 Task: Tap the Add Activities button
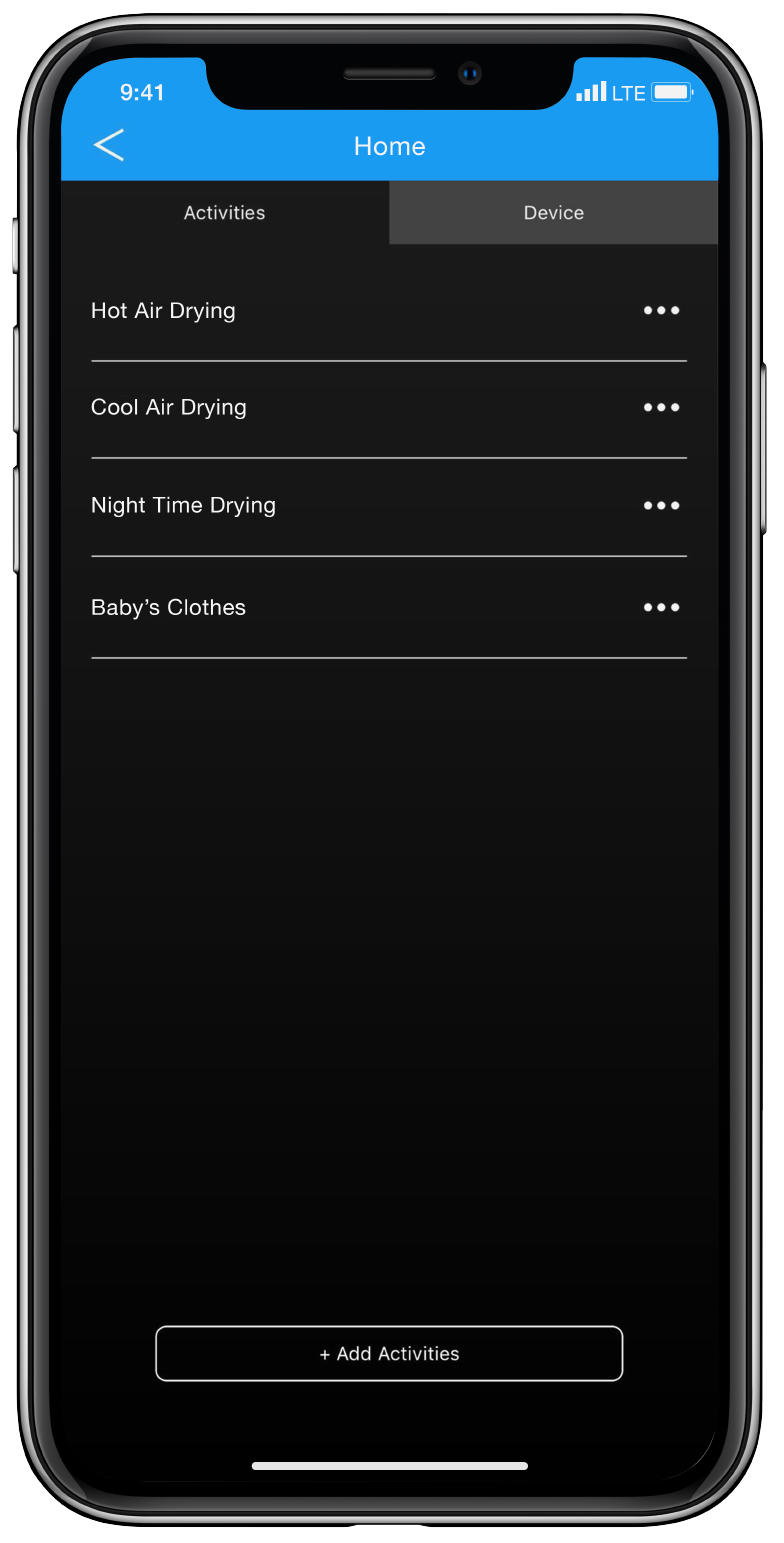tap(389, 1354)
